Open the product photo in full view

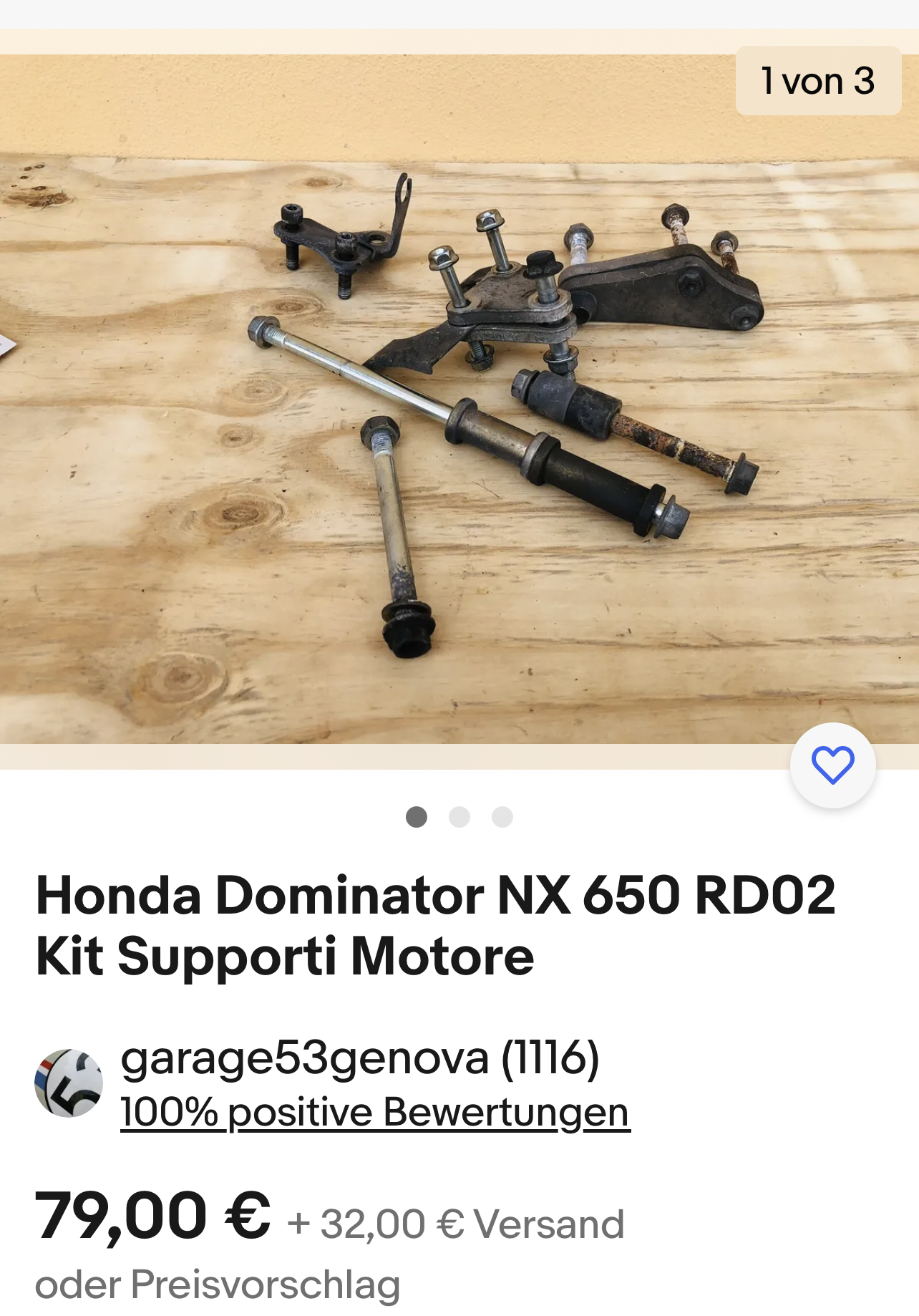tap(458, 401)
